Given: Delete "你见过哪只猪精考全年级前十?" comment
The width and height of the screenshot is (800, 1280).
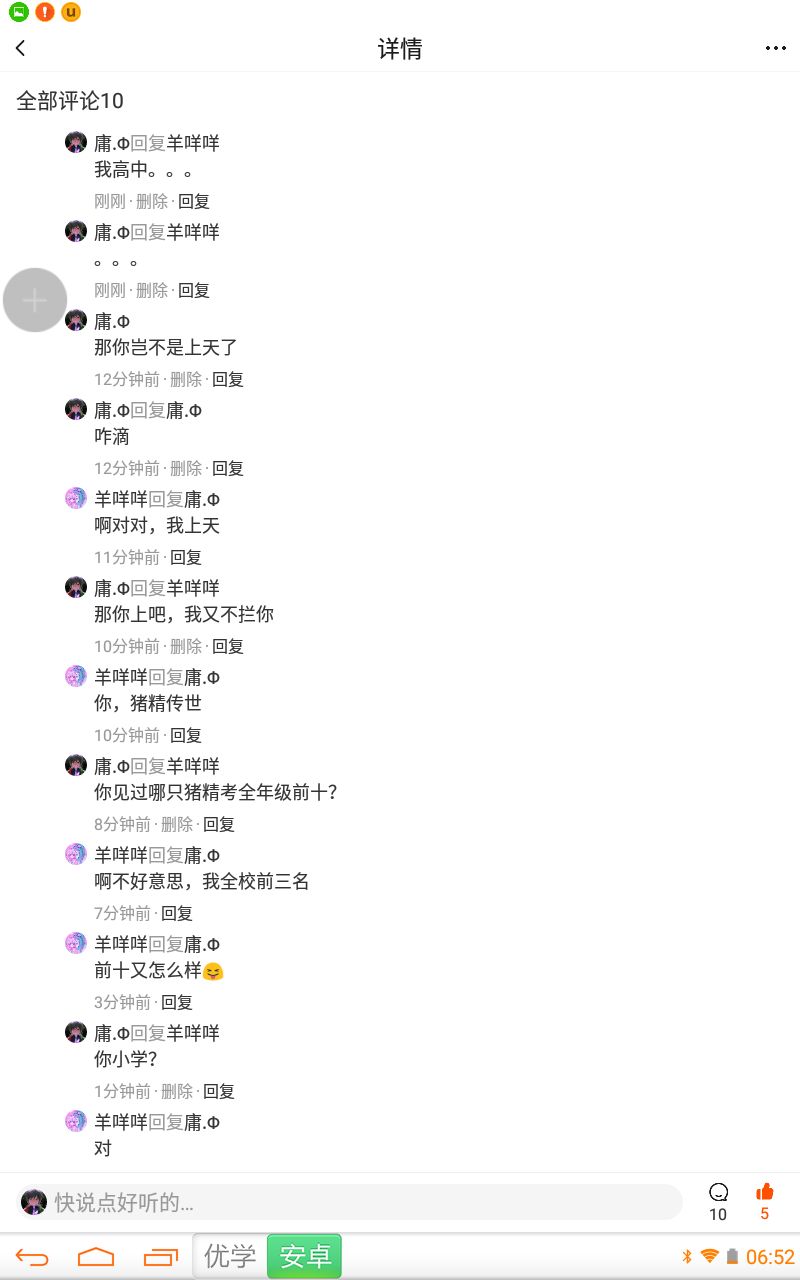Looking at the screenshot, I should 177,824.
